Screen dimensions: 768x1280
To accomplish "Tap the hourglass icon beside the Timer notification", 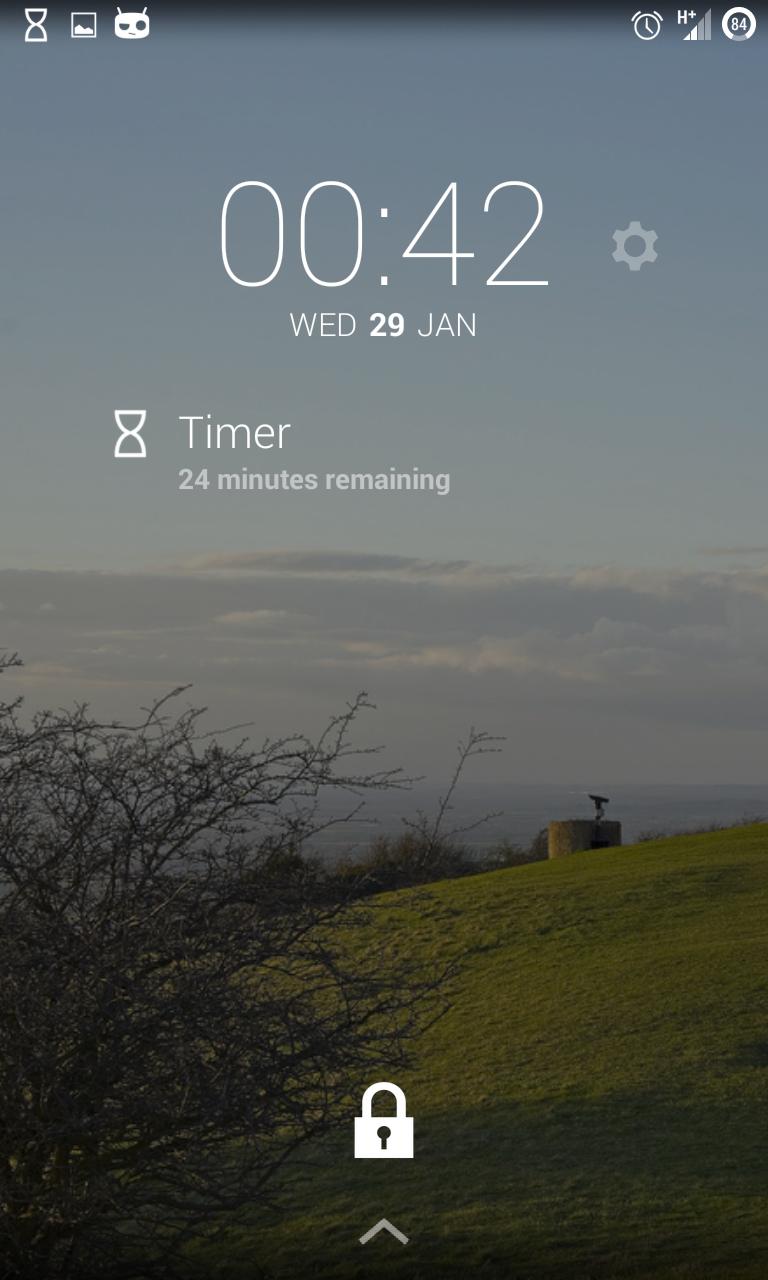I will click(x=131, y=435).
